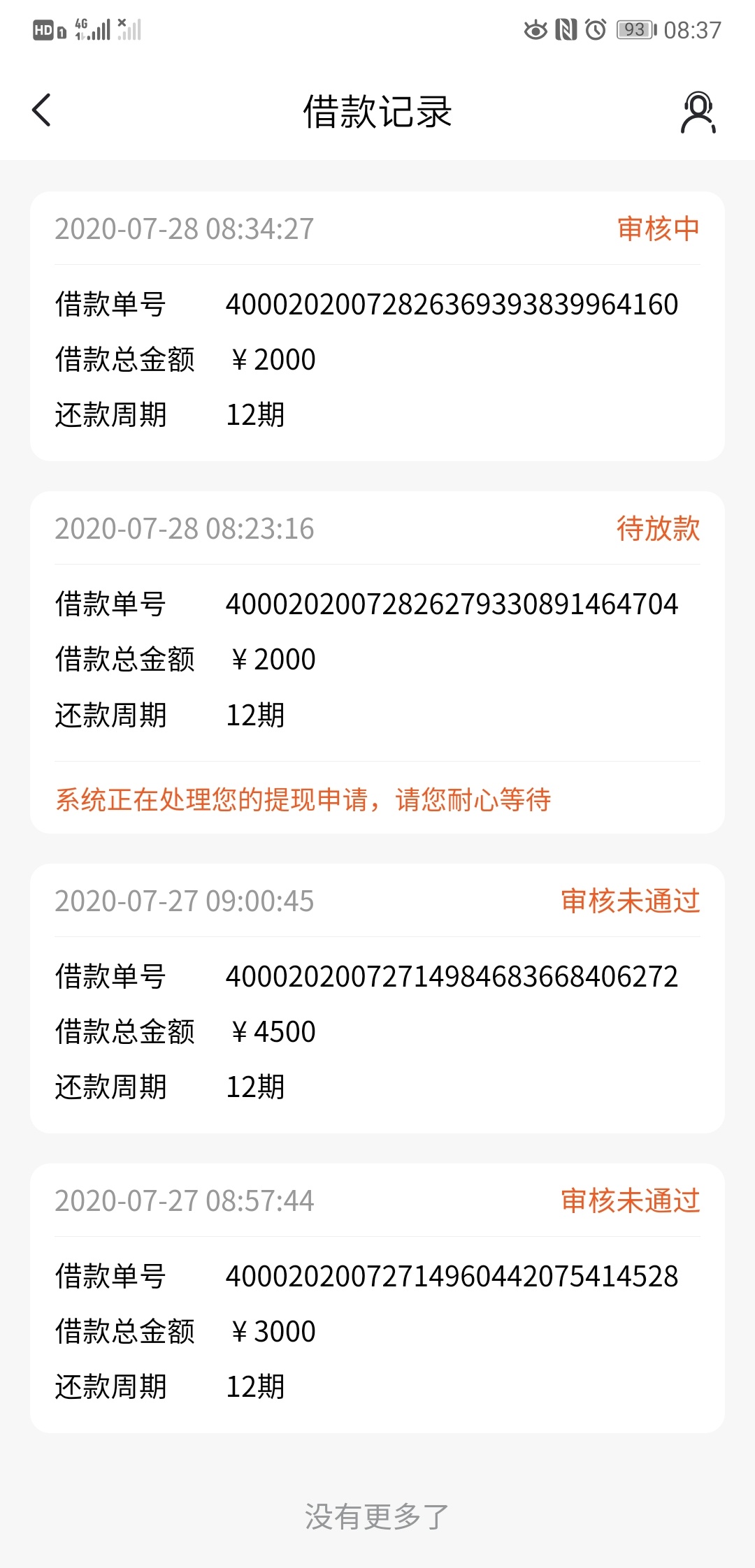The image size is (755, 1568).
Task: Go back using the top-left arrow
Action: coord(42,110)
